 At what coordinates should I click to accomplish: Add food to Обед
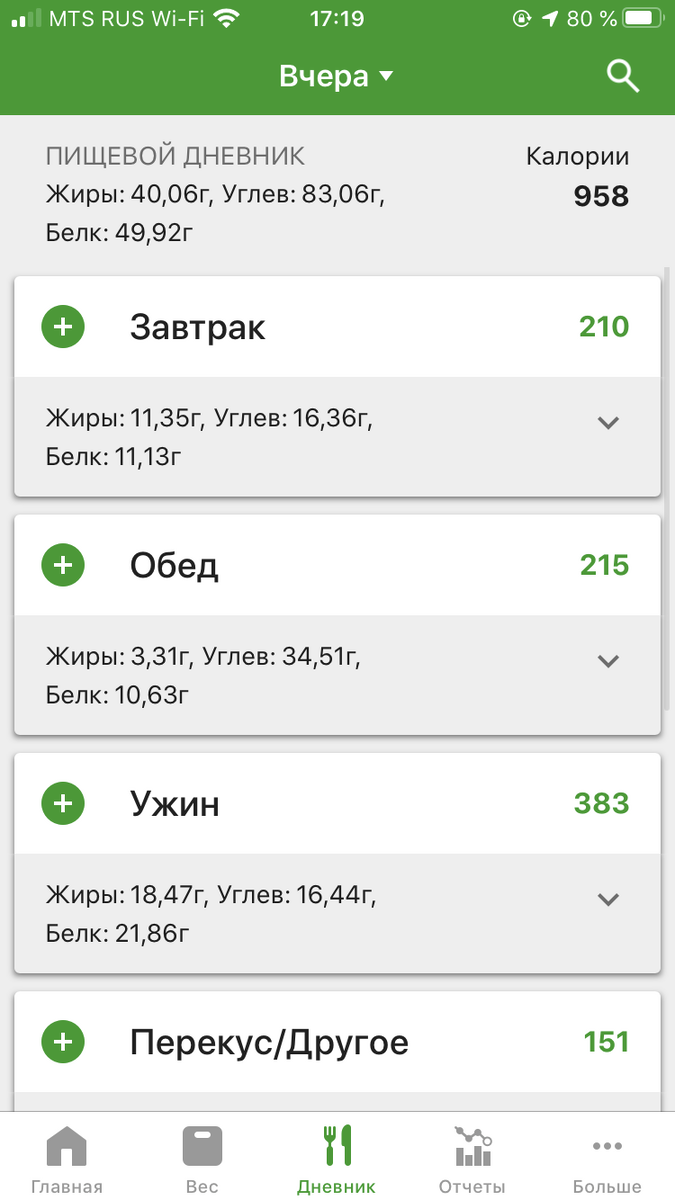63,565
